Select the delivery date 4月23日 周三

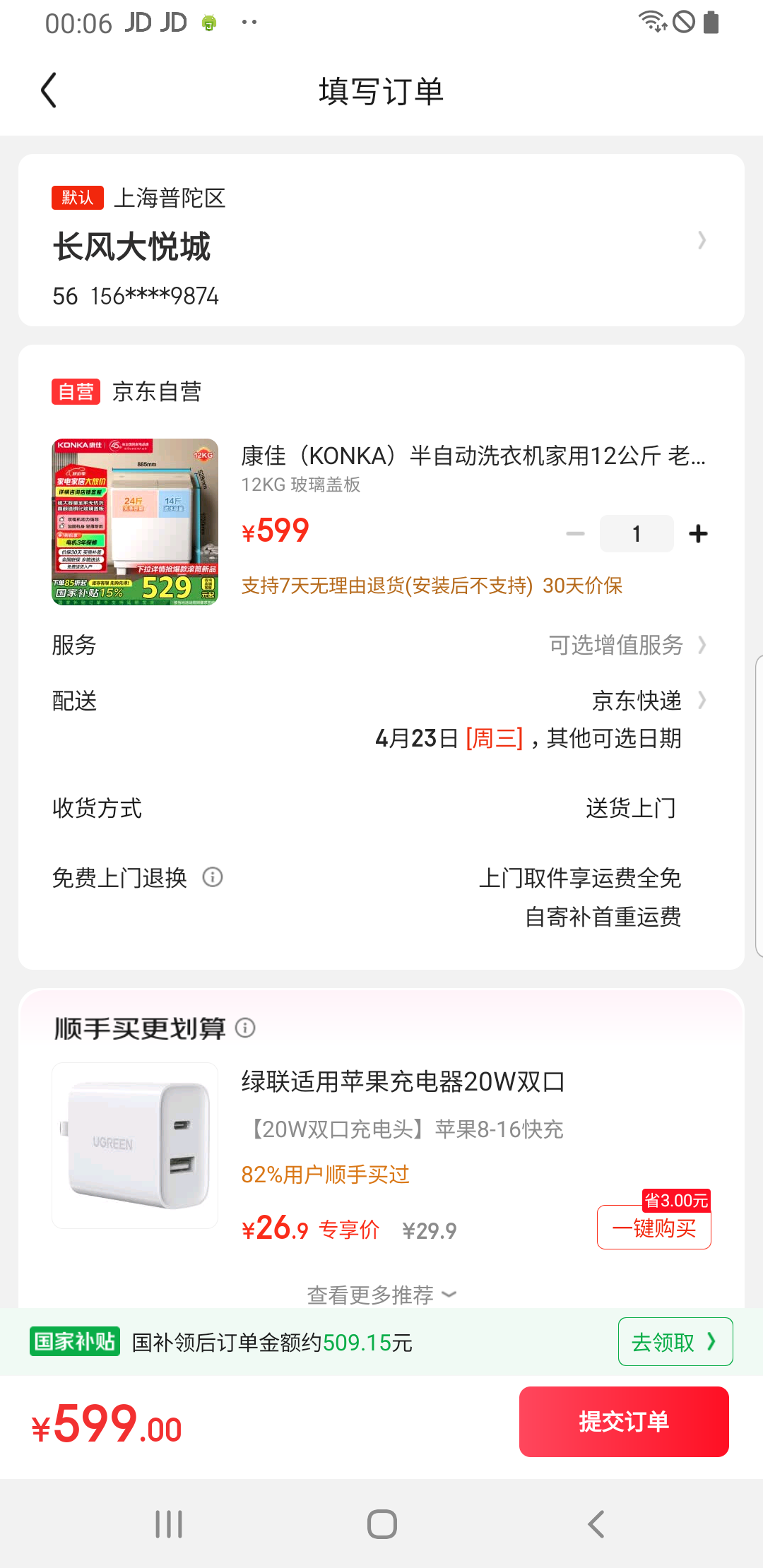(x=449, y=738)
